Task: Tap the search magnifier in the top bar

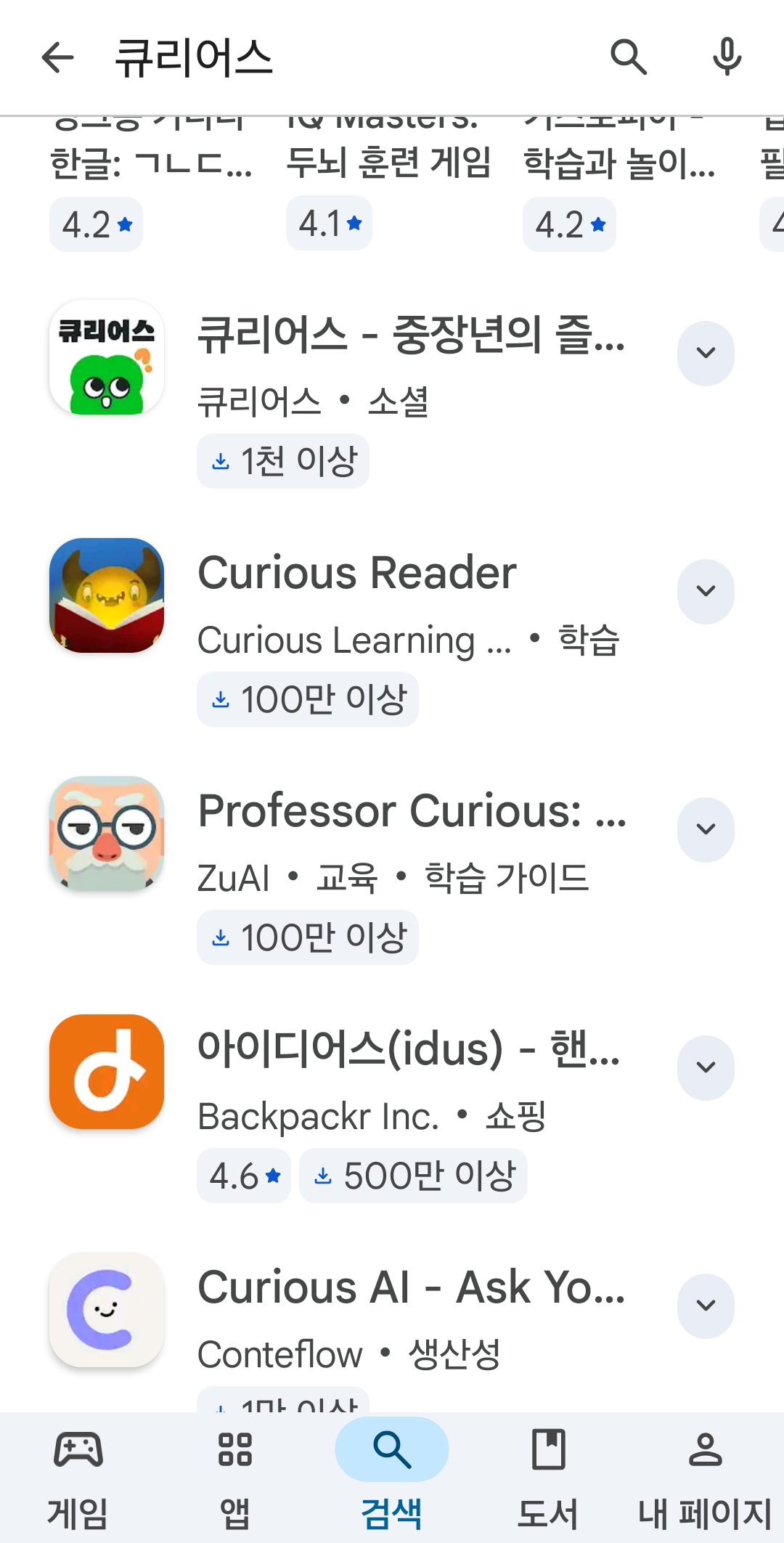Action: (629, 57)
